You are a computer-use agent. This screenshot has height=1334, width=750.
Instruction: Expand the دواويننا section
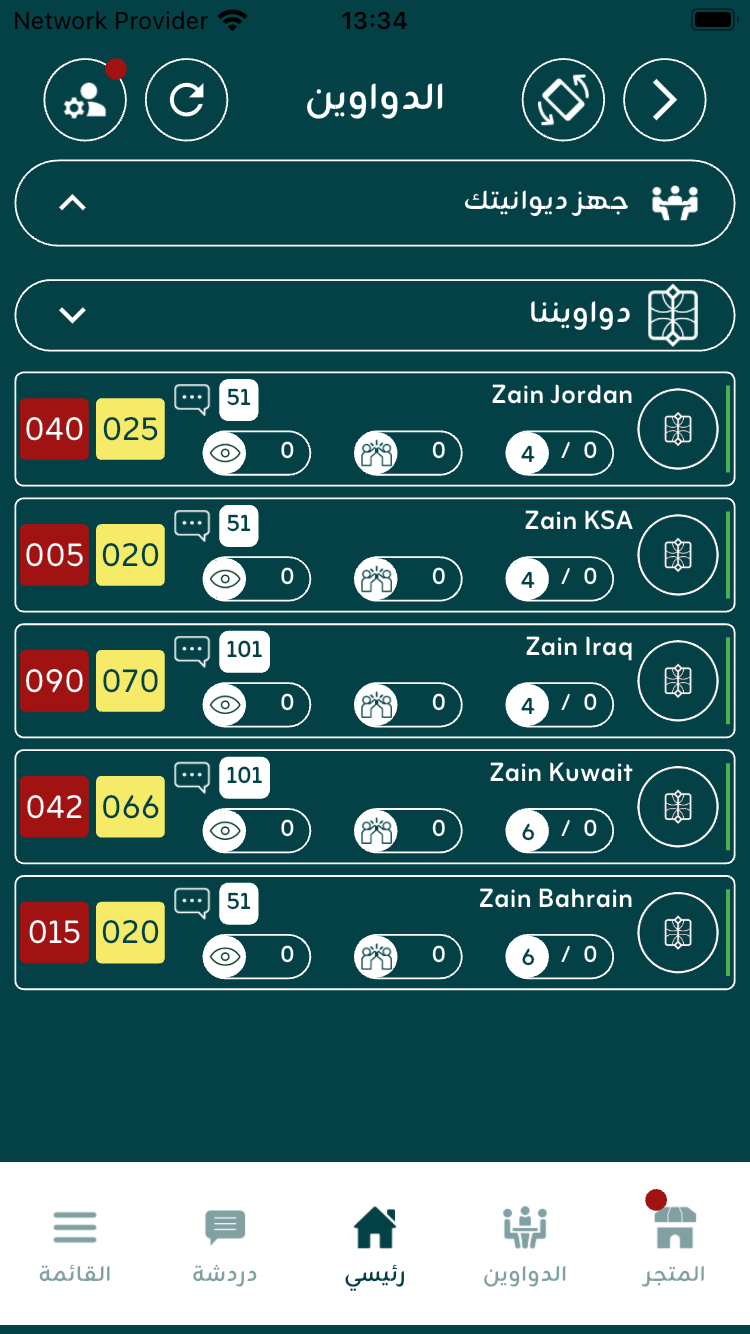(72, 315)
